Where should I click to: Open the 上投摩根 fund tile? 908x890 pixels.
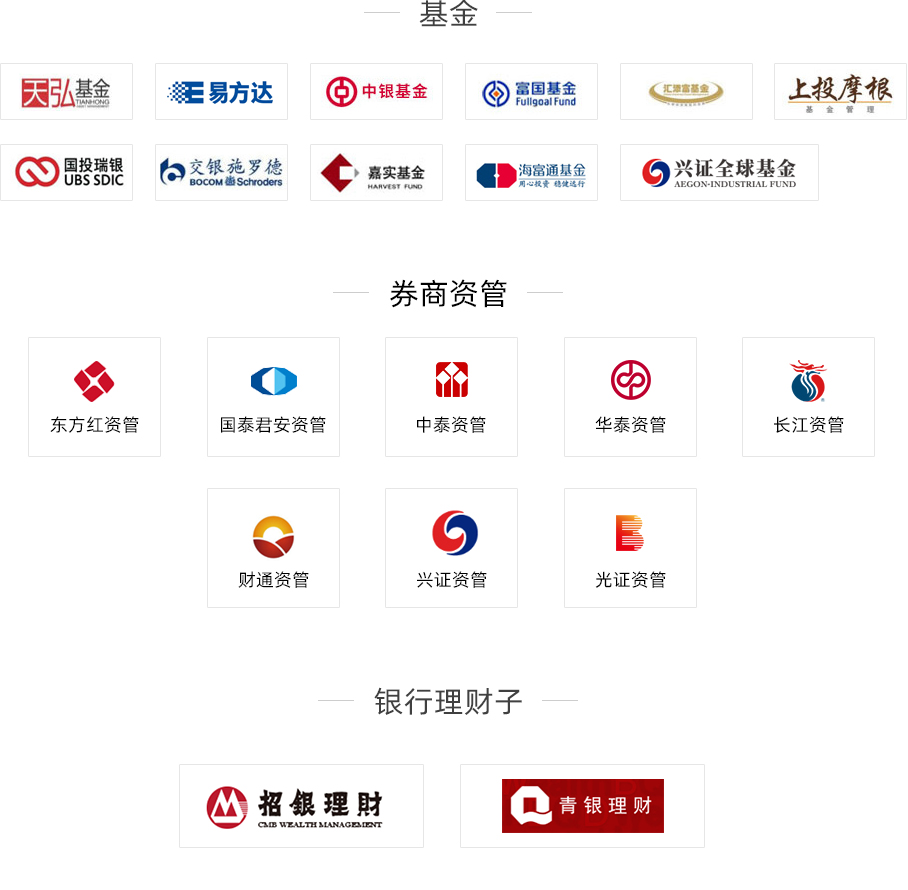tap(840, 92)
